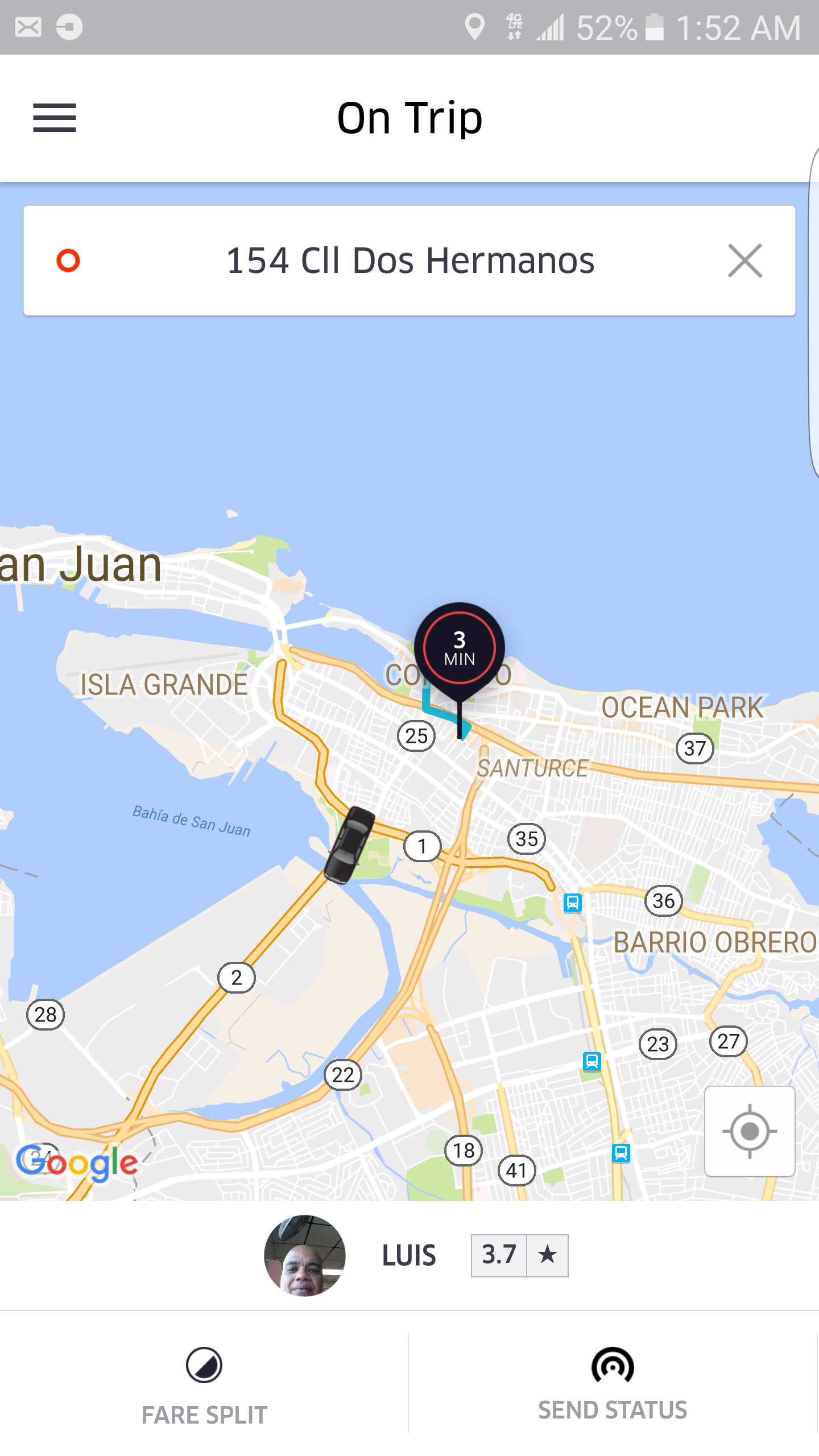Recenter map on my location
819x1456 pixels.
point(749,1131)
